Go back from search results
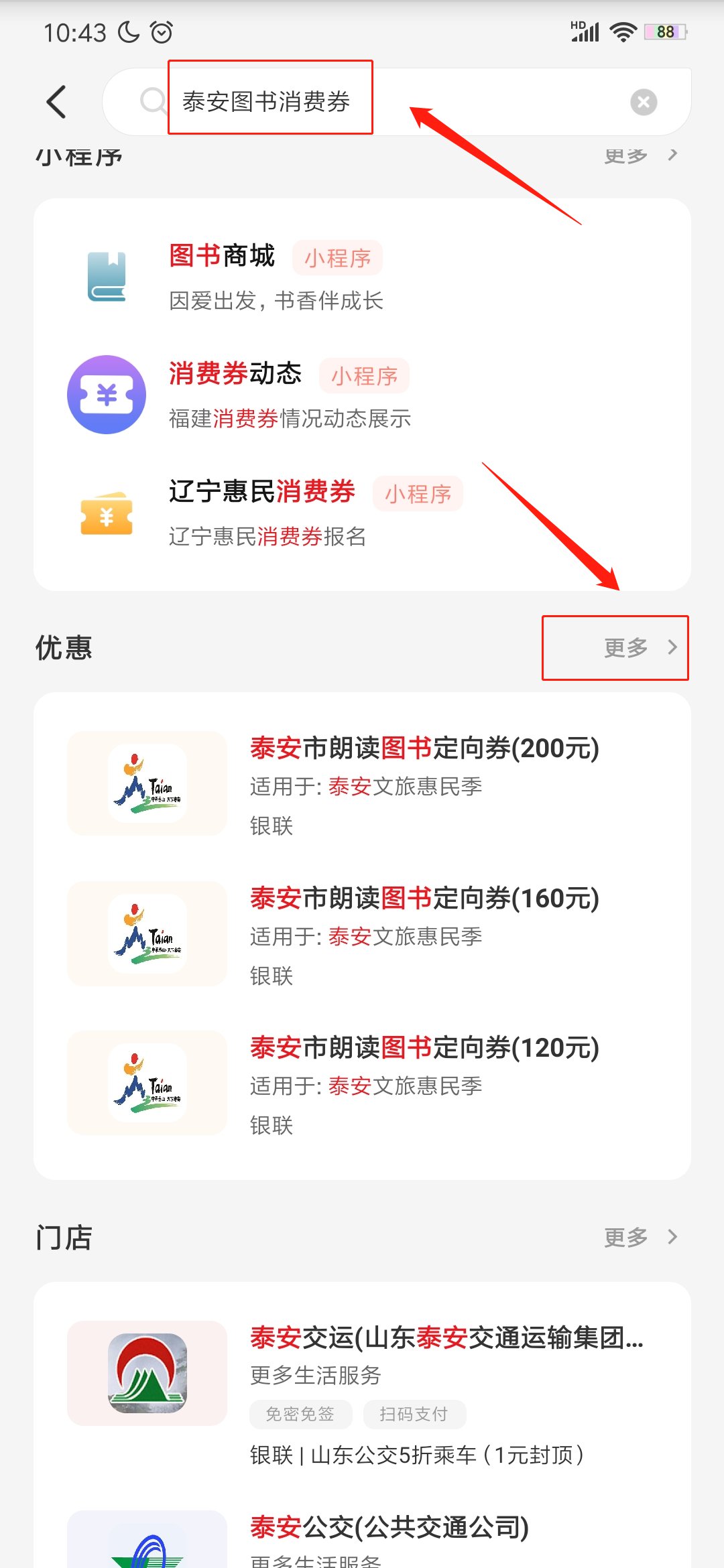Screen dimensions: 724x1568 point(57,102)
